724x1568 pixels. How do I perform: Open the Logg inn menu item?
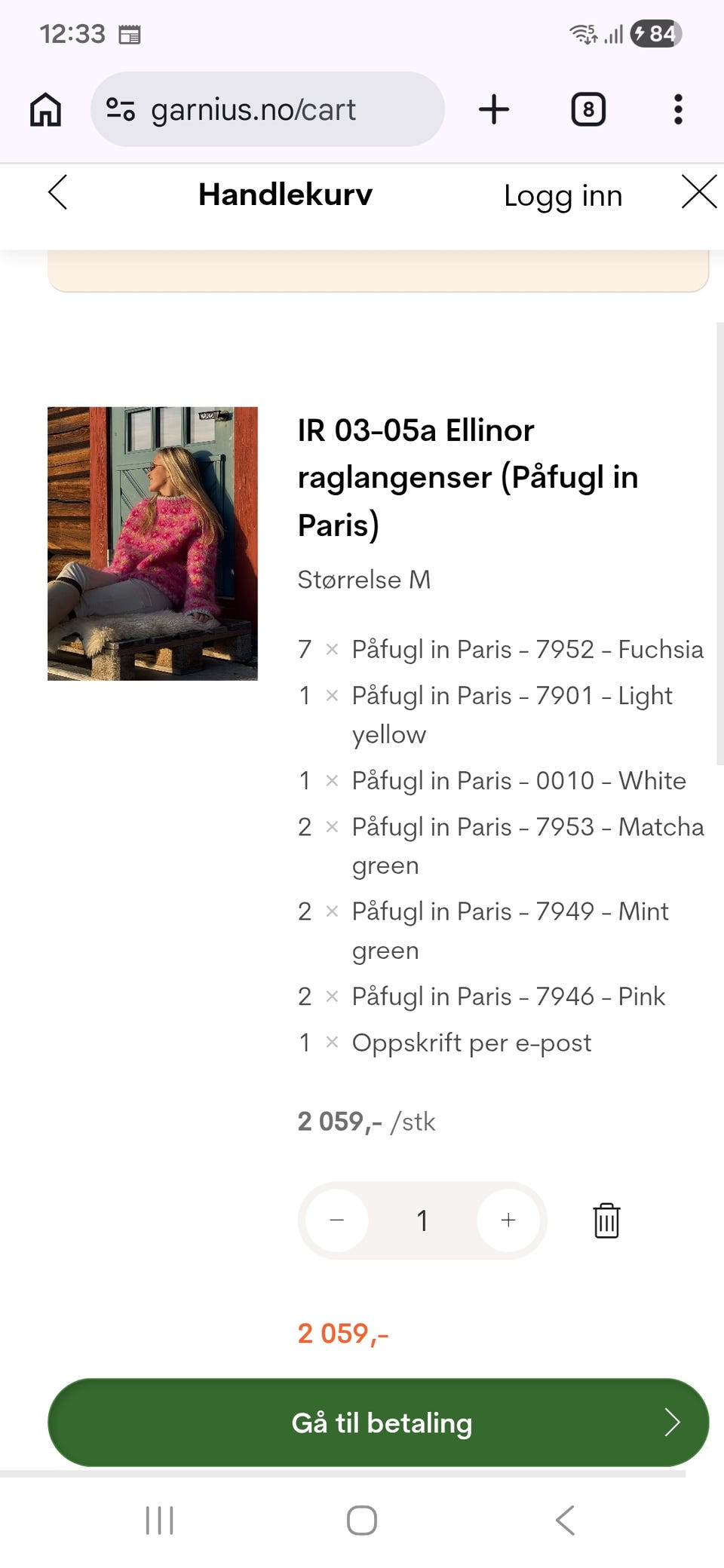point(563,195)
